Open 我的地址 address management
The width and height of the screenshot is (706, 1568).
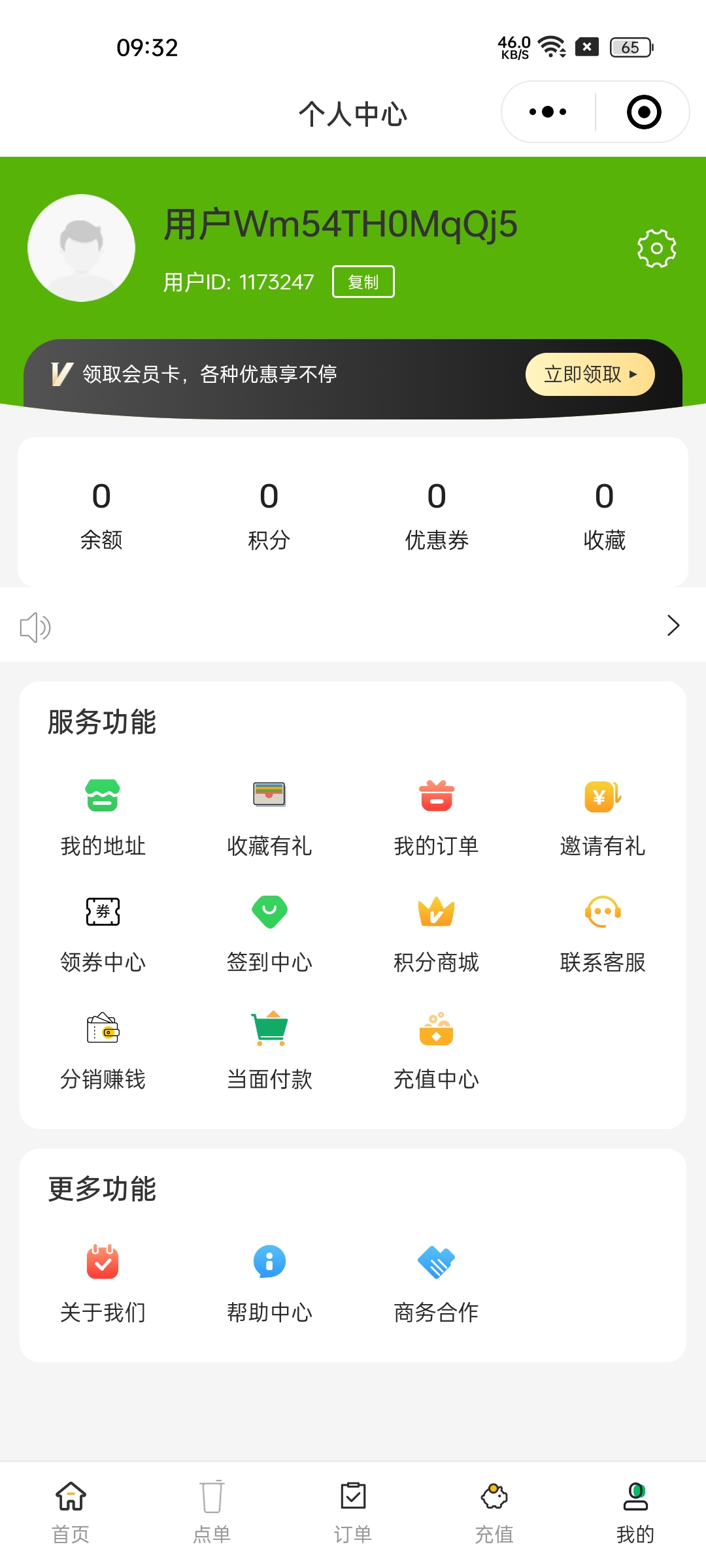pyautogui.click(x=103, y=817)
